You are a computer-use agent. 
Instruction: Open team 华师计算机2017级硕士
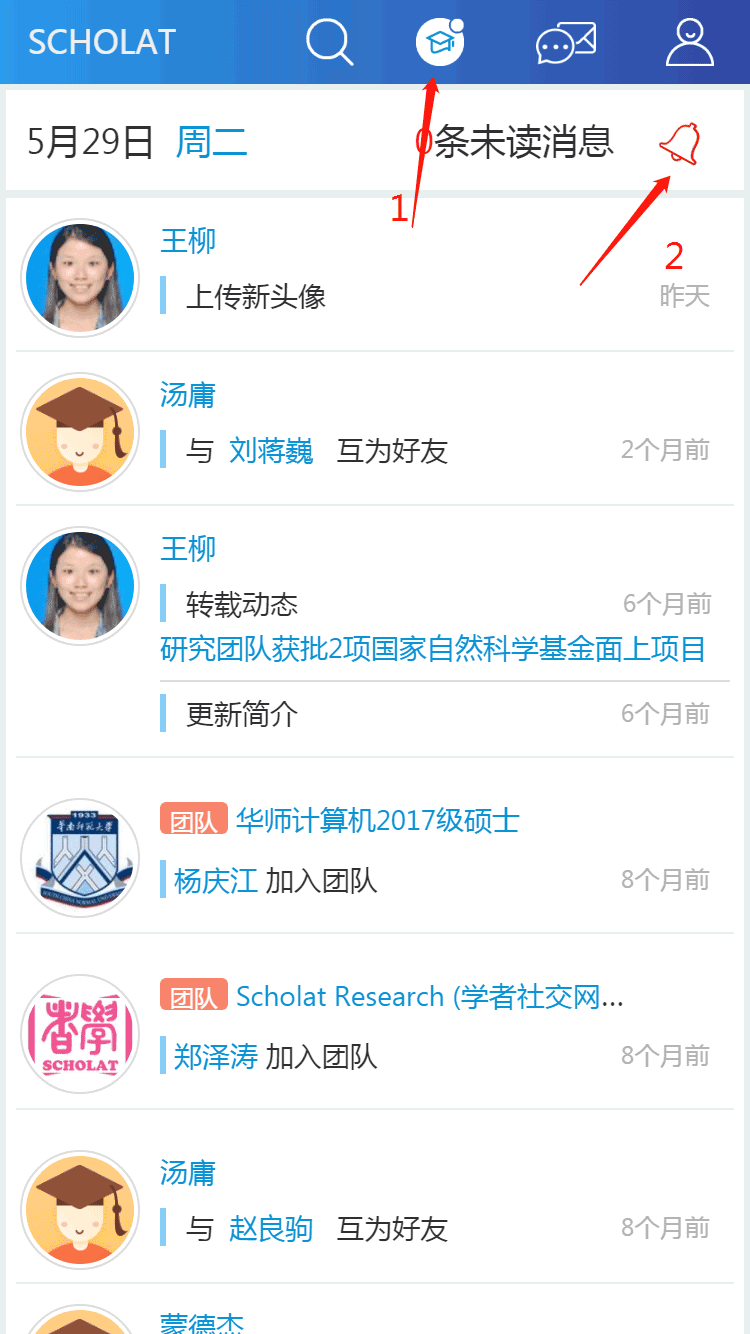pos(377,821)
